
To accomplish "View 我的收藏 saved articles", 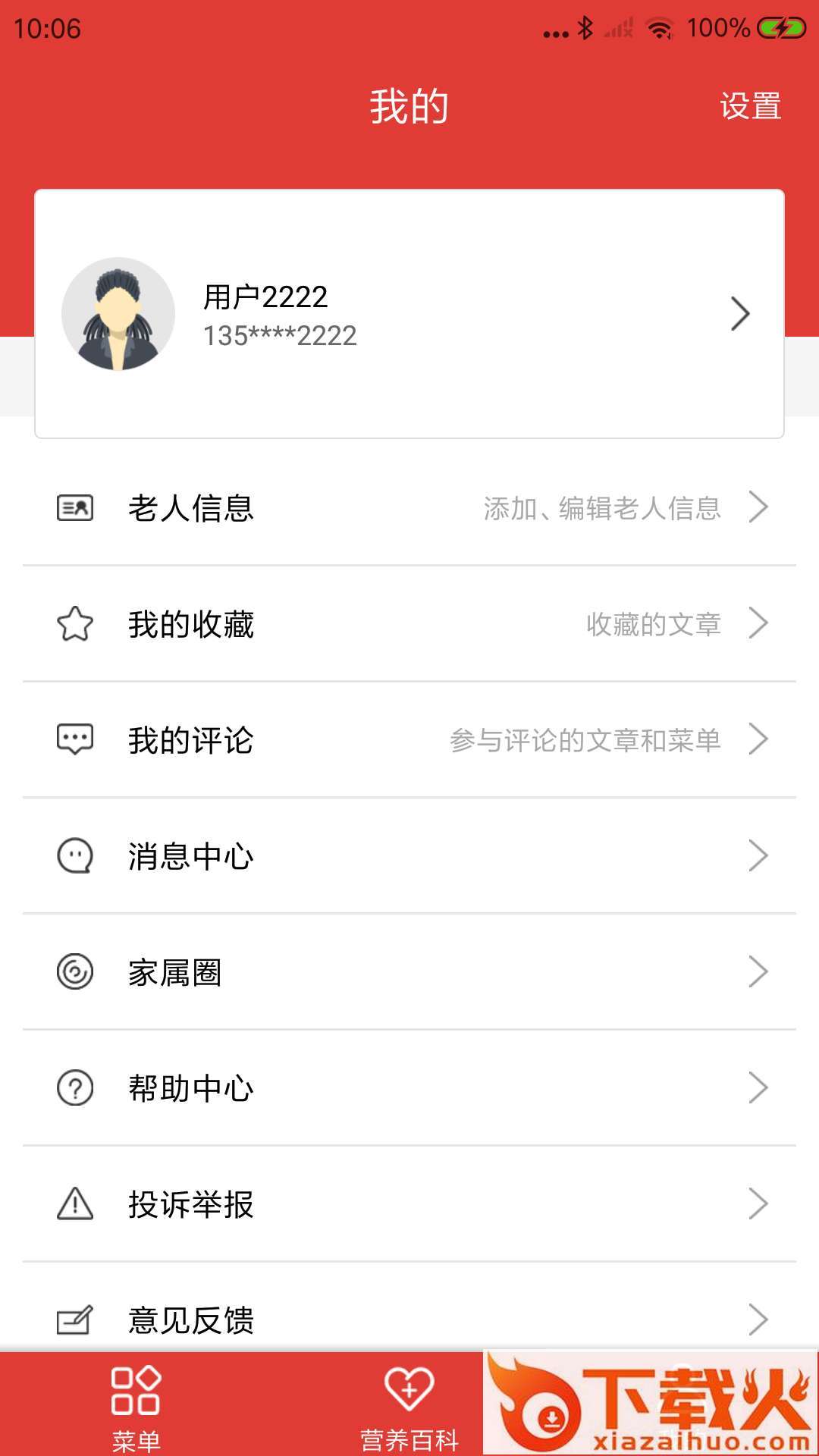I will point(409,624).
